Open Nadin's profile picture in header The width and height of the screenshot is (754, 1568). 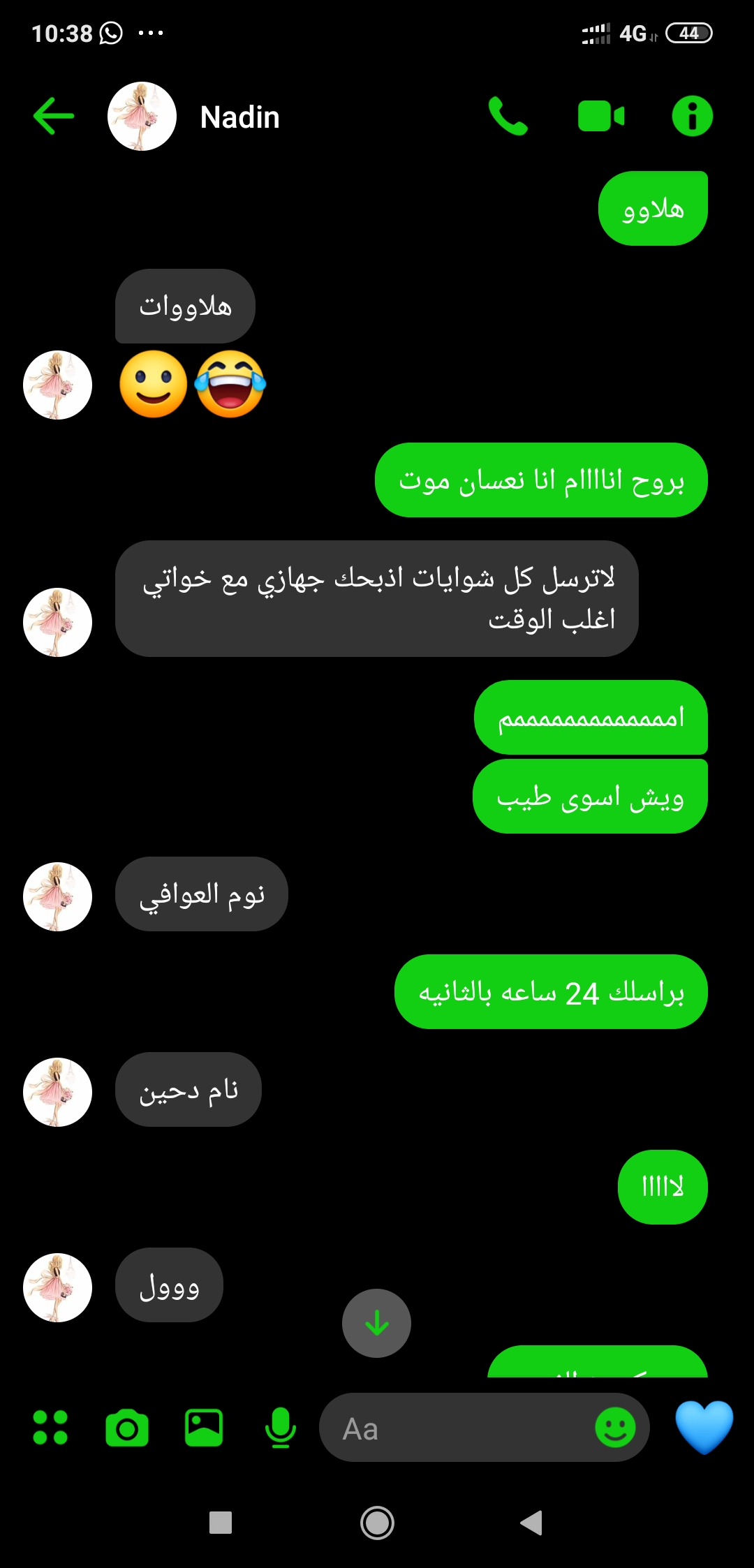(x=142, y=117)
